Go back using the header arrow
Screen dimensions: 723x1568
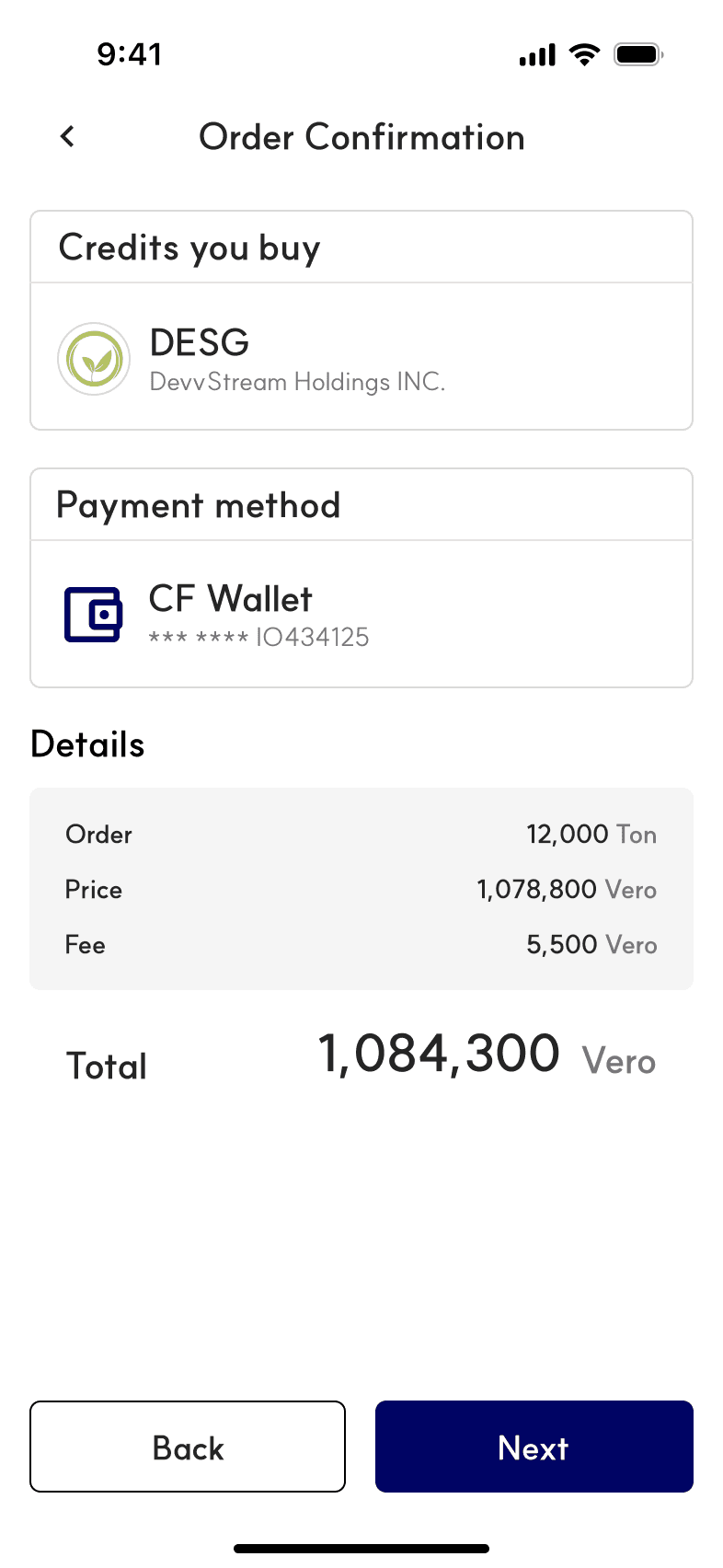67,137
